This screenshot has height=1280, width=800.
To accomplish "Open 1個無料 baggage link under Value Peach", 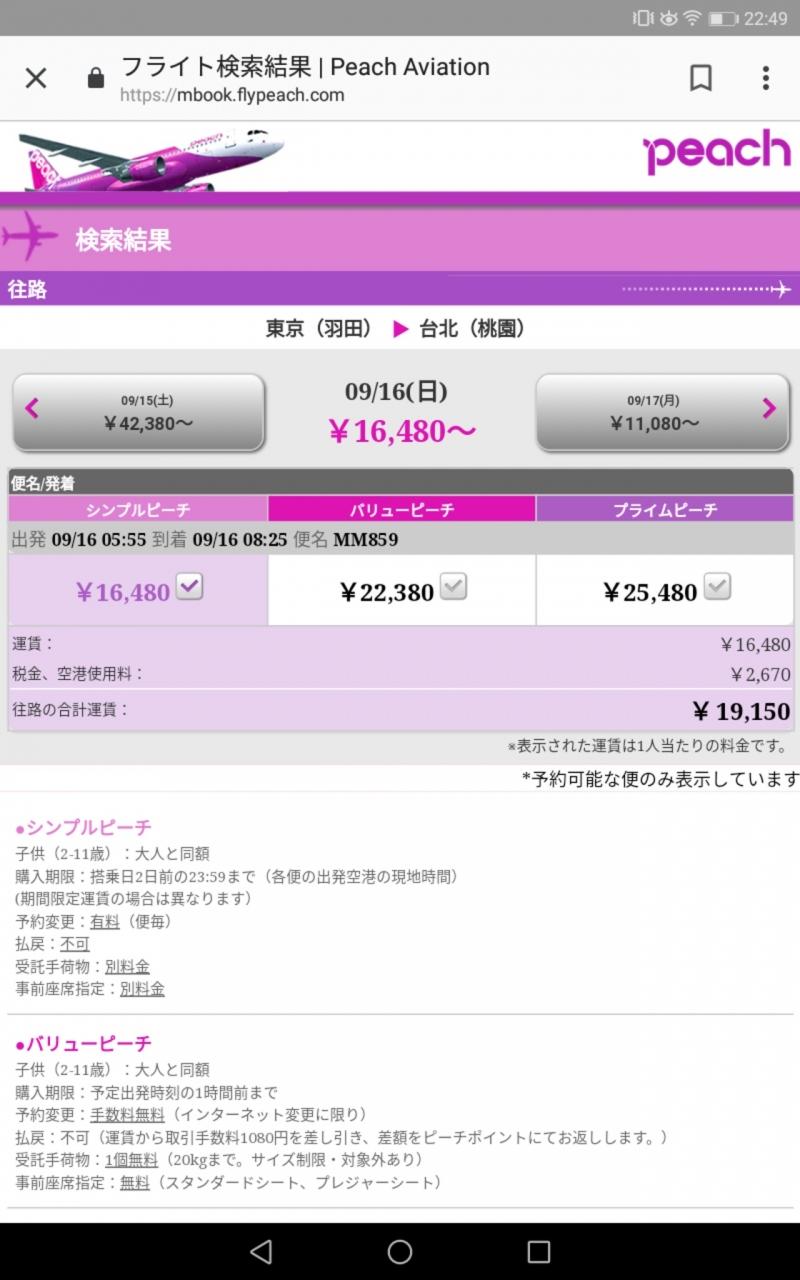I will (x=131, y=1160).
